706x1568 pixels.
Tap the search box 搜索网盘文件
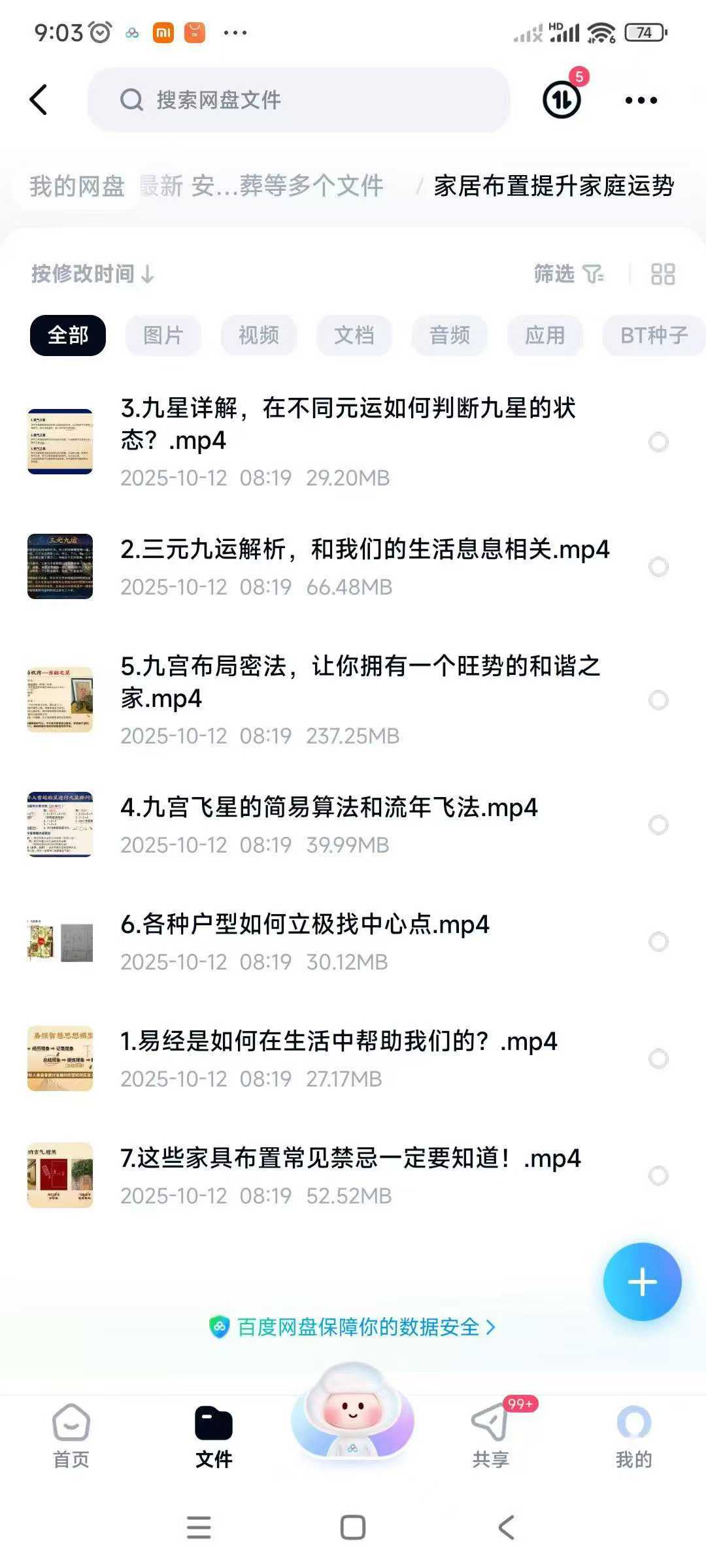(x=298, y=100)
